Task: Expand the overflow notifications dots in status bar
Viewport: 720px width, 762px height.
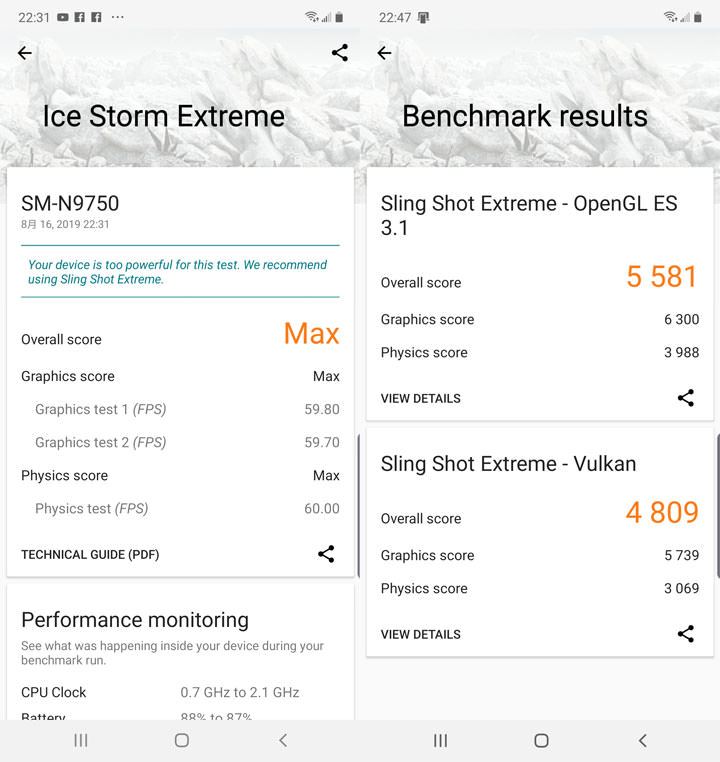Action: pos(120,16)
